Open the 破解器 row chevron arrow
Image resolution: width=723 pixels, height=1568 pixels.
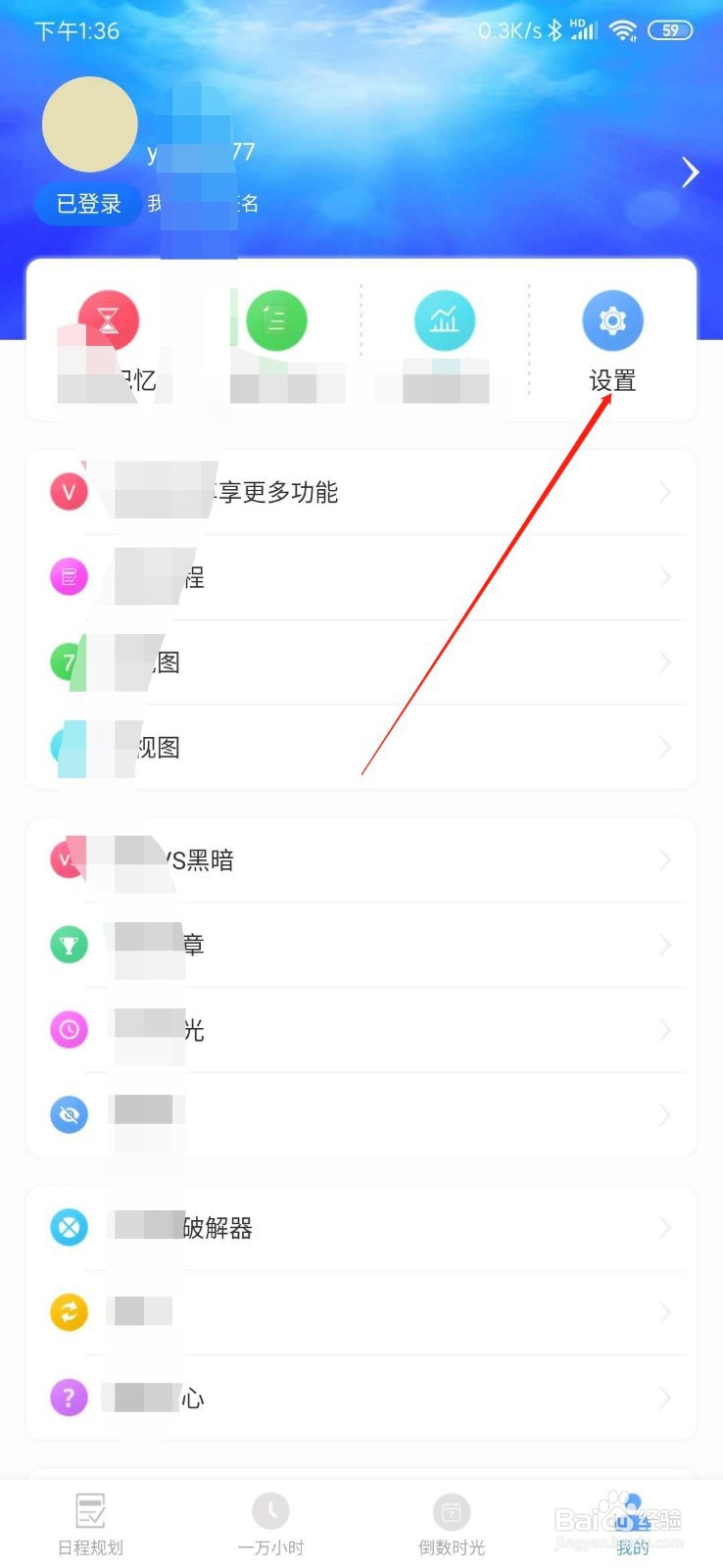[665, 1228]
